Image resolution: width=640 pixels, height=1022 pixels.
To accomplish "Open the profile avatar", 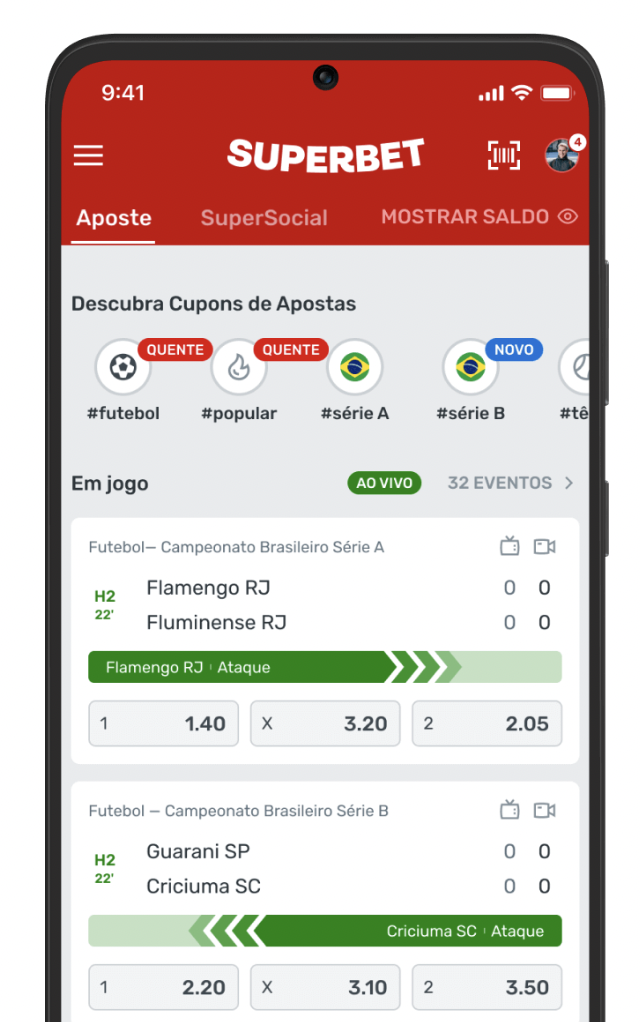I will tap(561, 155).
